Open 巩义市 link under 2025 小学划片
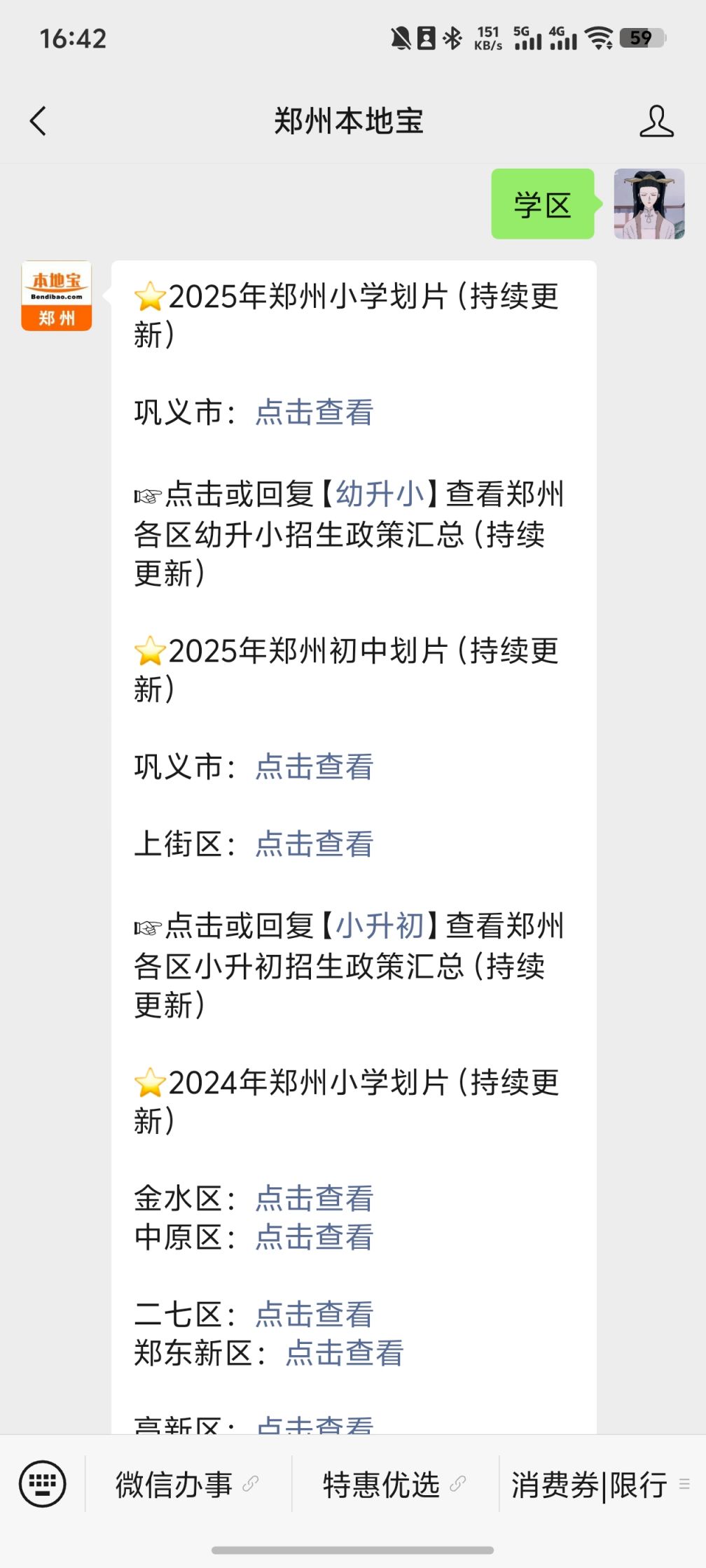706x1568 pixels. [x=314, y=412]
